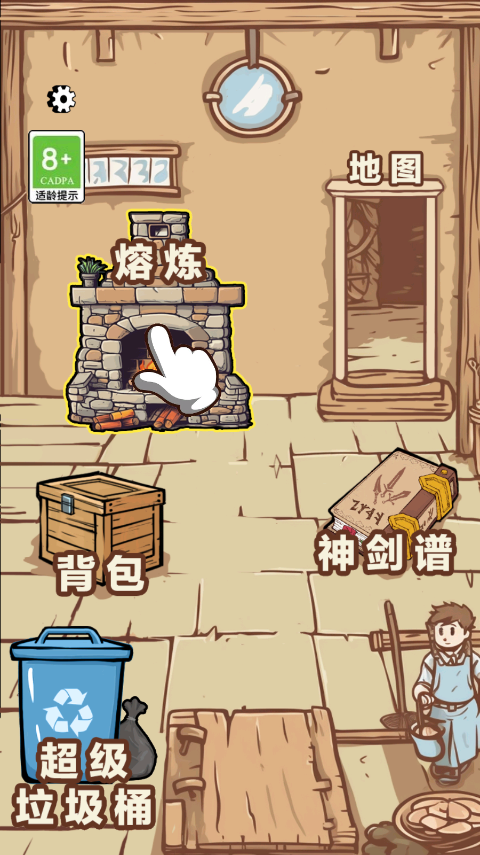Open the 背包 backpack crate

(101, 532)
